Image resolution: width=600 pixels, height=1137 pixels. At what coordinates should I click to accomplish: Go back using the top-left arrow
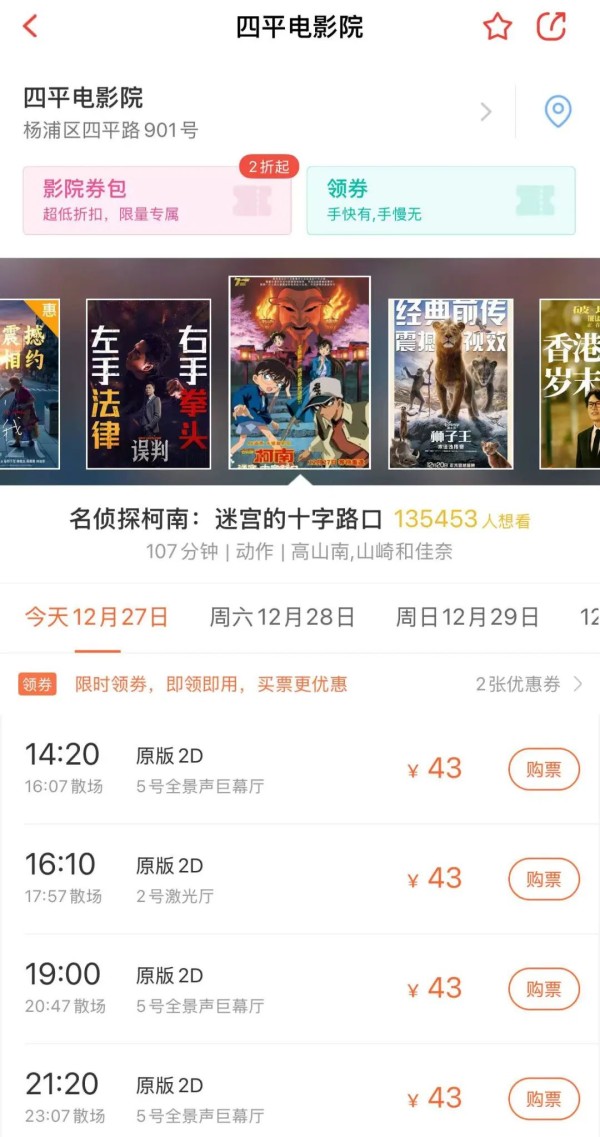pos(30,27)
